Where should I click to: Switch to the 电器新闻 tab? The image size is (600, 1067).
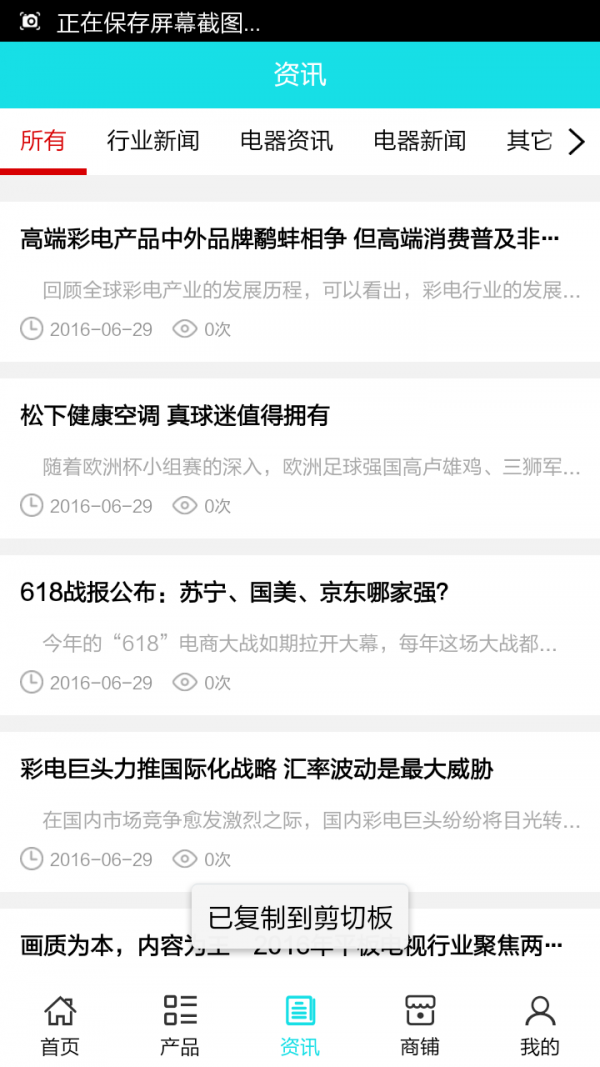click(420, 141)
